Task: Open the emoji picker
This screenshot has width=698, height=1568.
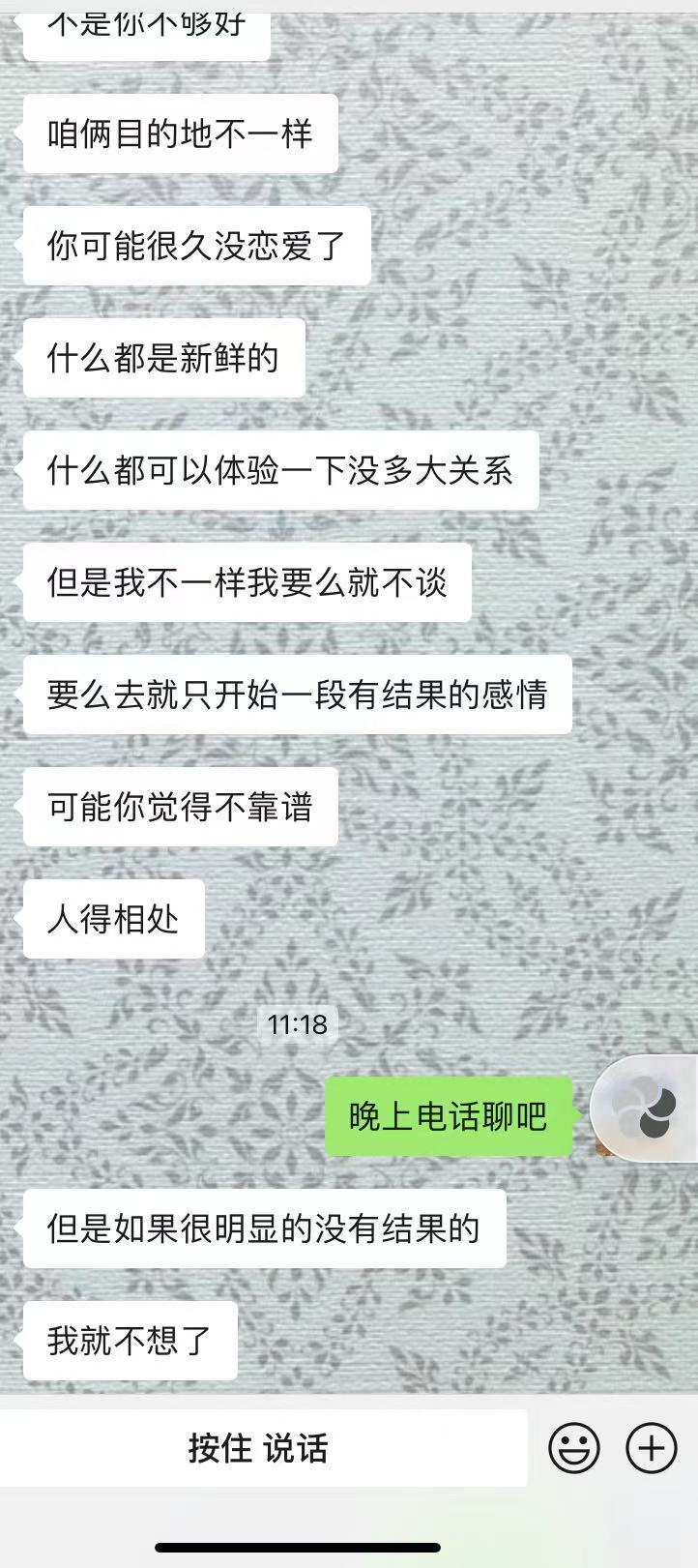Action: click(x=574, y=1448)
